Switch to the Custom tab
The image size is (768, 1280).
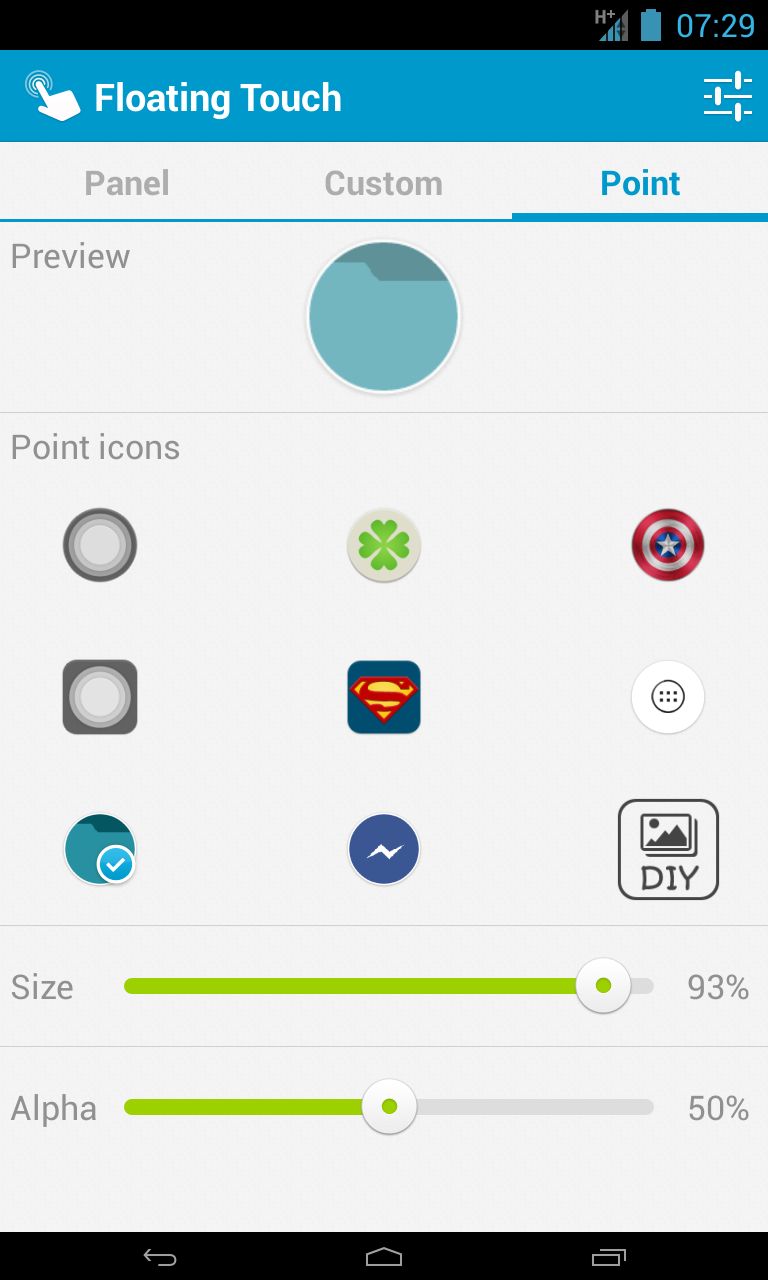point(383,183)
